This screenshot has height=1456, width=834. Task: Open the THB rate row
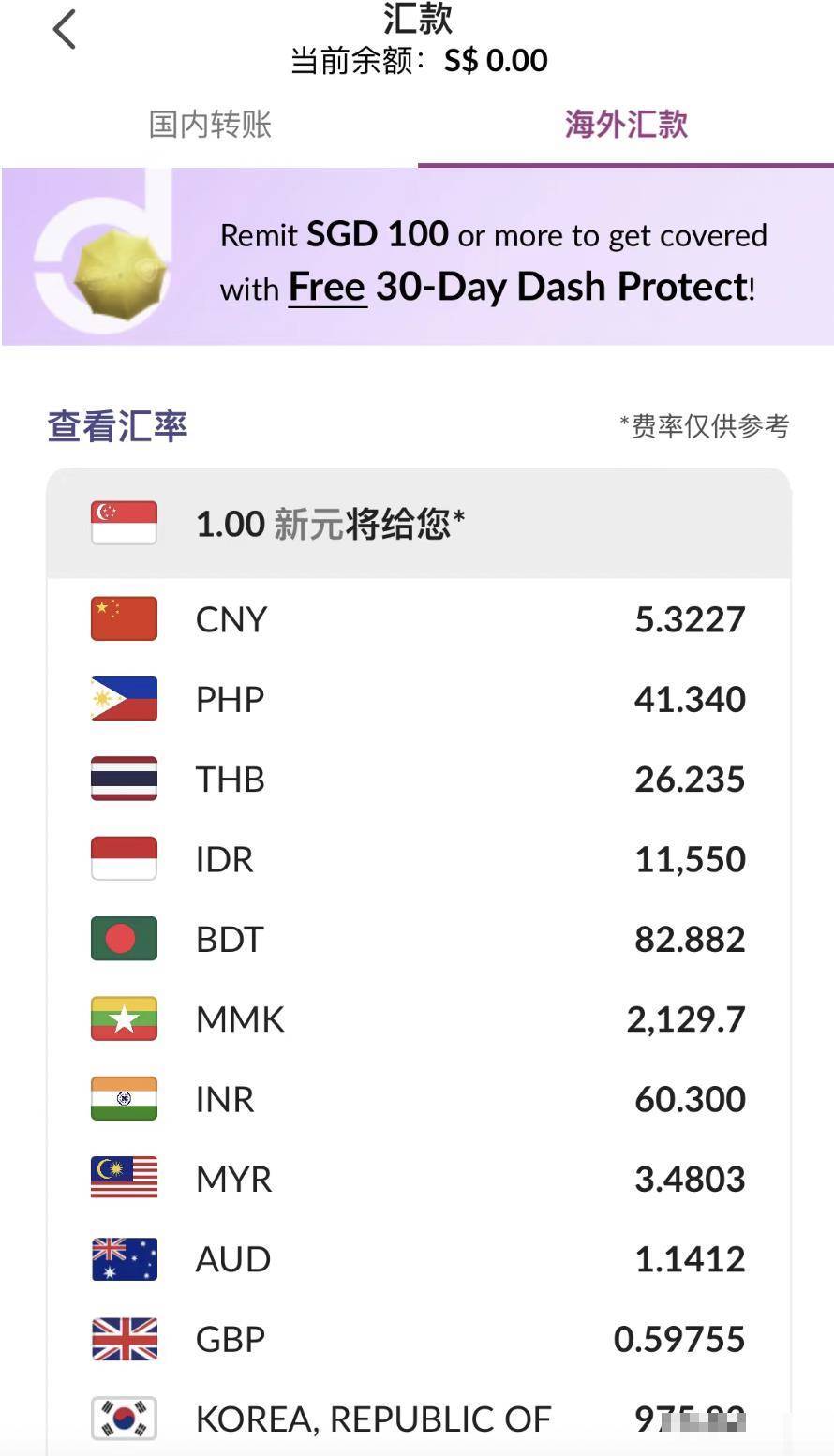[418, 780]
